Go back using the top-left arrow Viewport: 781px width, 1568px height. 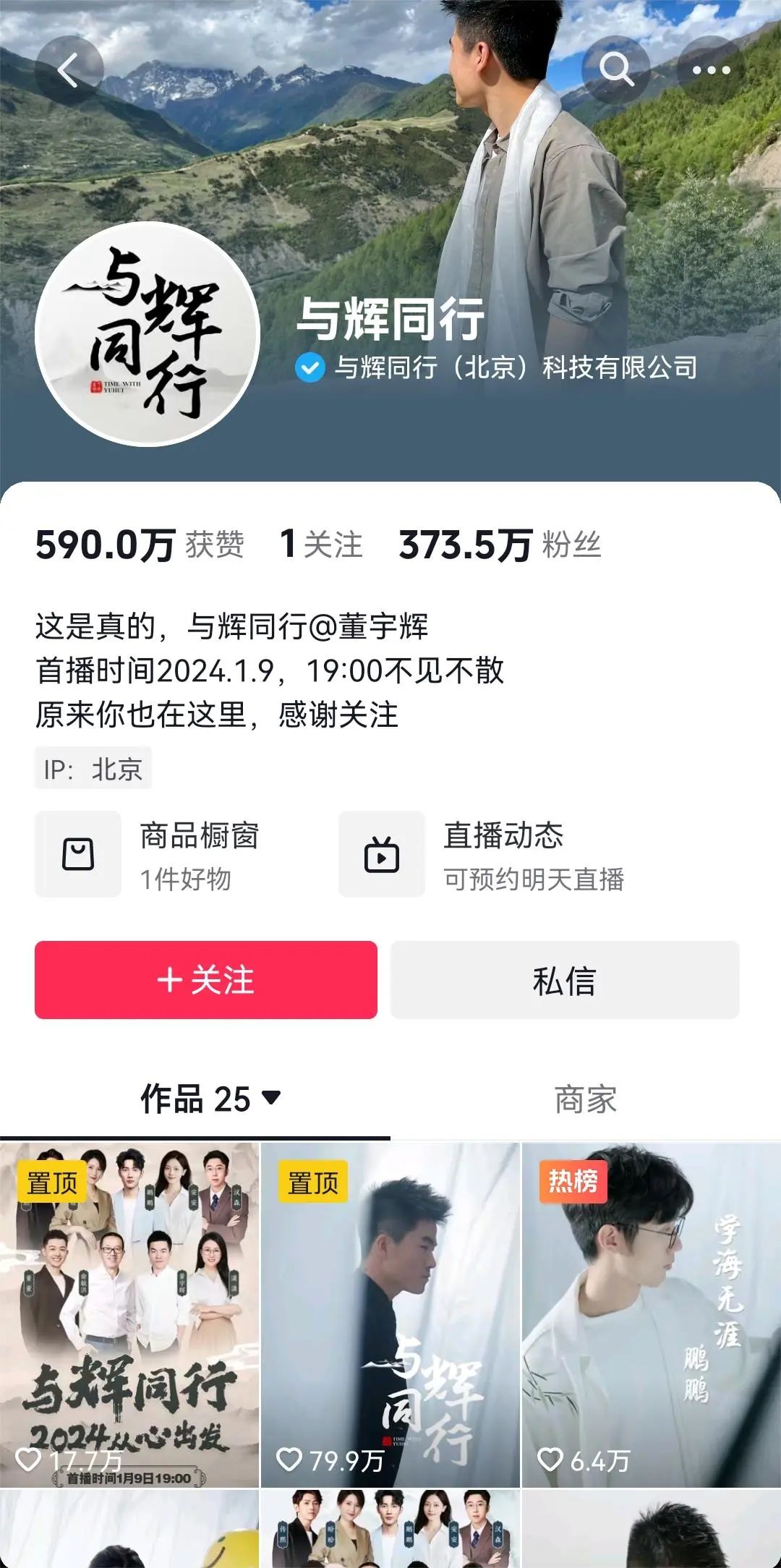[x=69, y=71]
